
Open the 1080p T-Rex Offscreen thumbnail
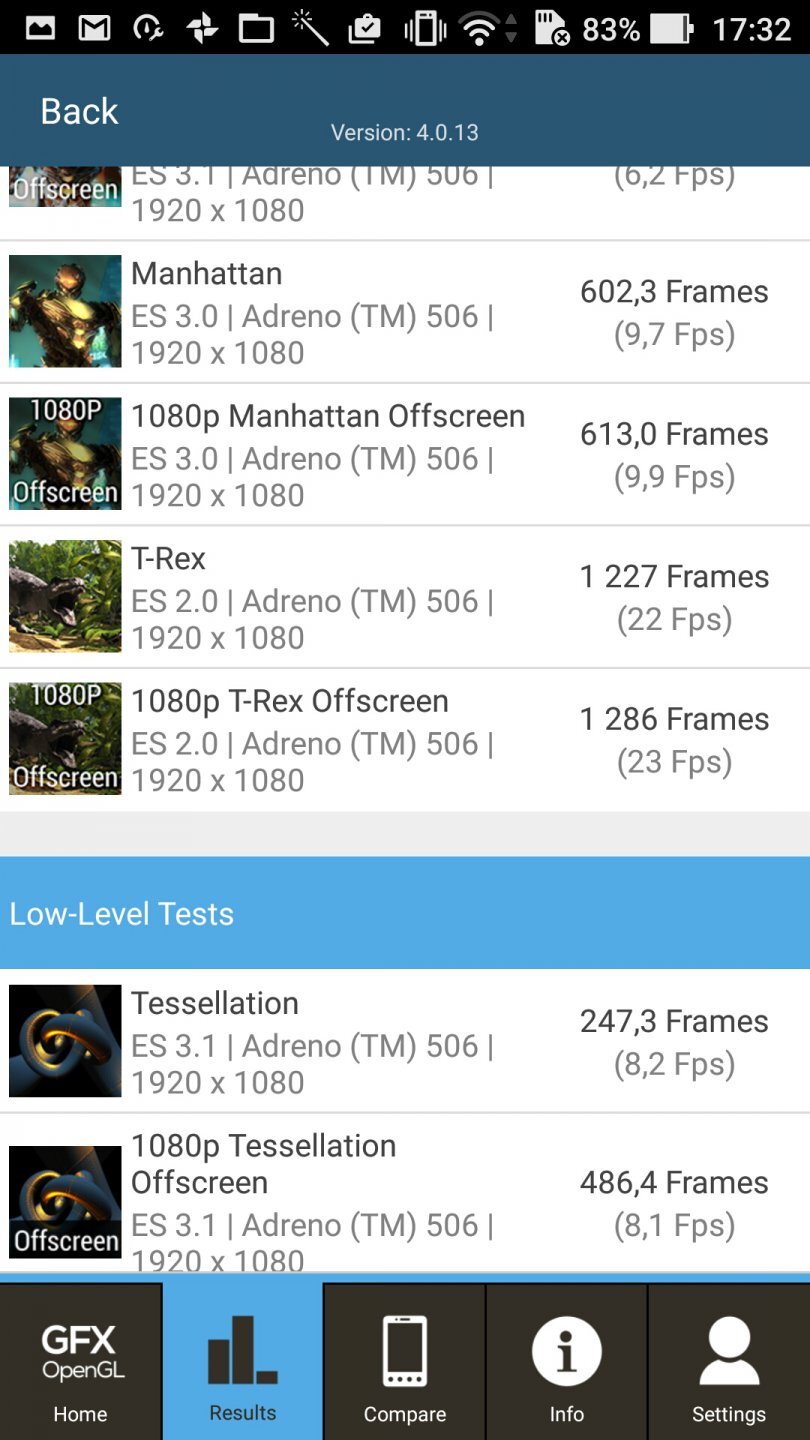click(64, 738)
